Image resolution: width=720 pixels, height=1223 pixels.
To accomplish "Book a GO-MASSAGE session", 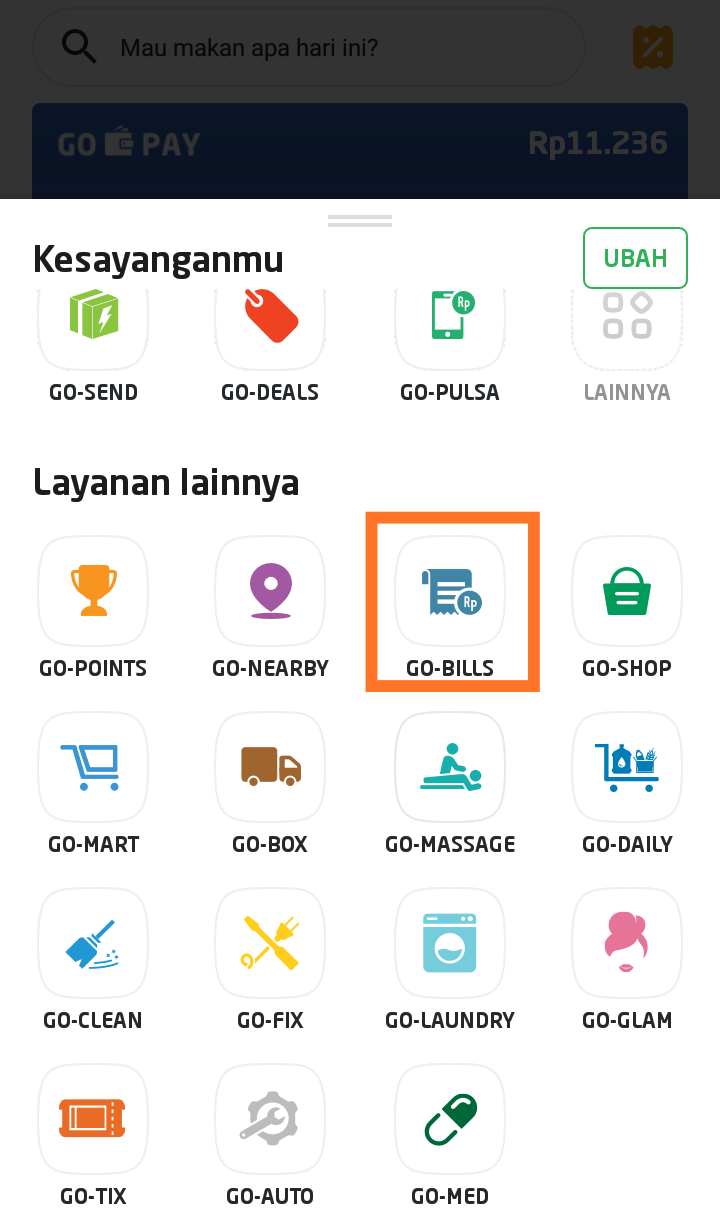I will coord(450,768).
